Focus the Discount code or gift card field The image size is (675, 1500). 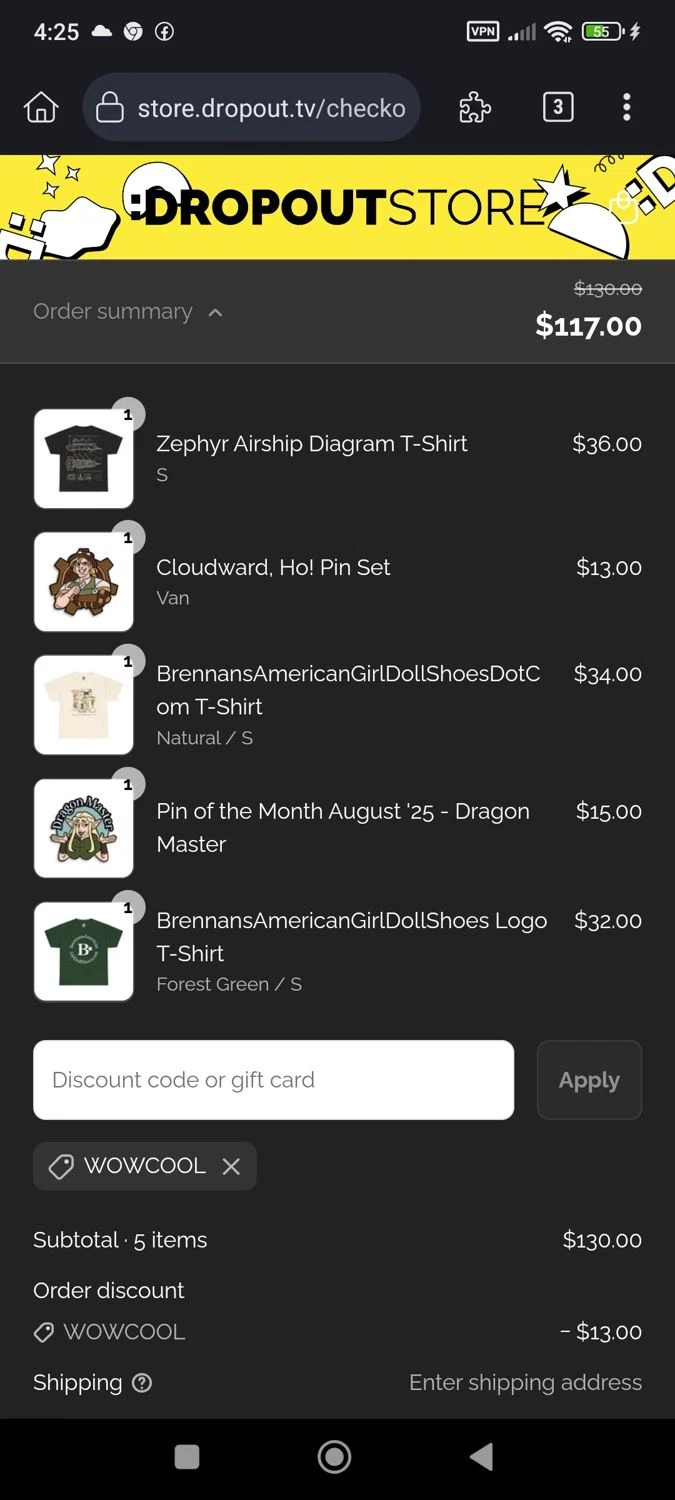coord(273,1080)
